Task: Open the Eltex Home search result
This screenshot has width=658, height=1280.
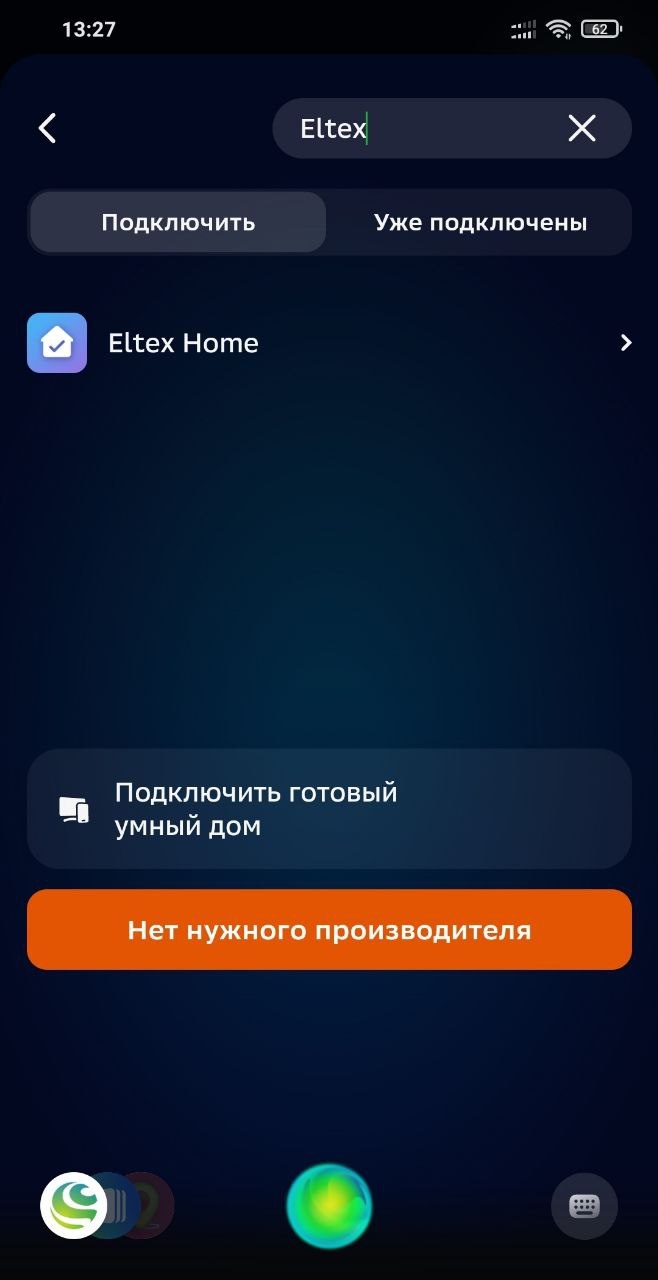Action: tap(329, 343)
